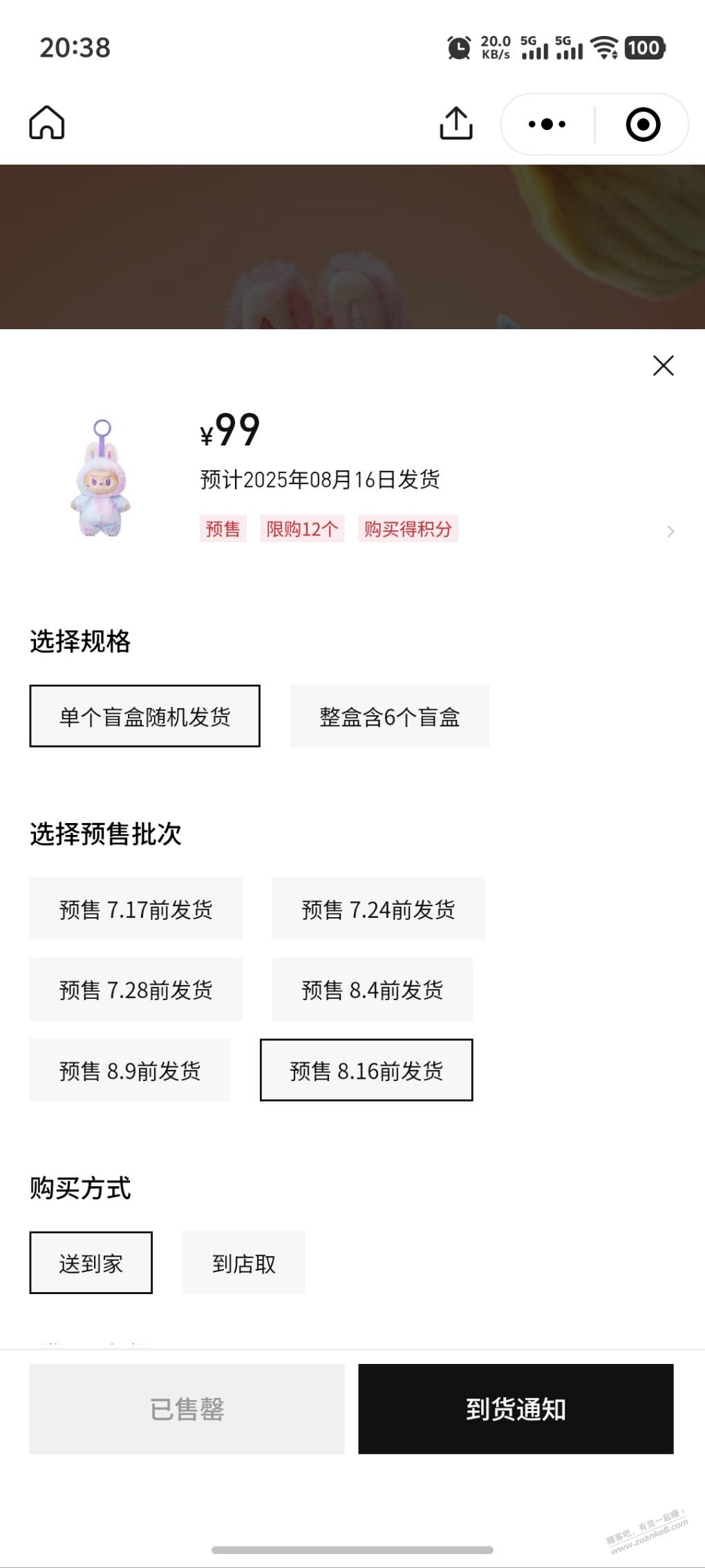The height and width of the screenshot is (1568, 705).
Task: Pick presale batch 7.17前发货
Action: click(135, 909)
